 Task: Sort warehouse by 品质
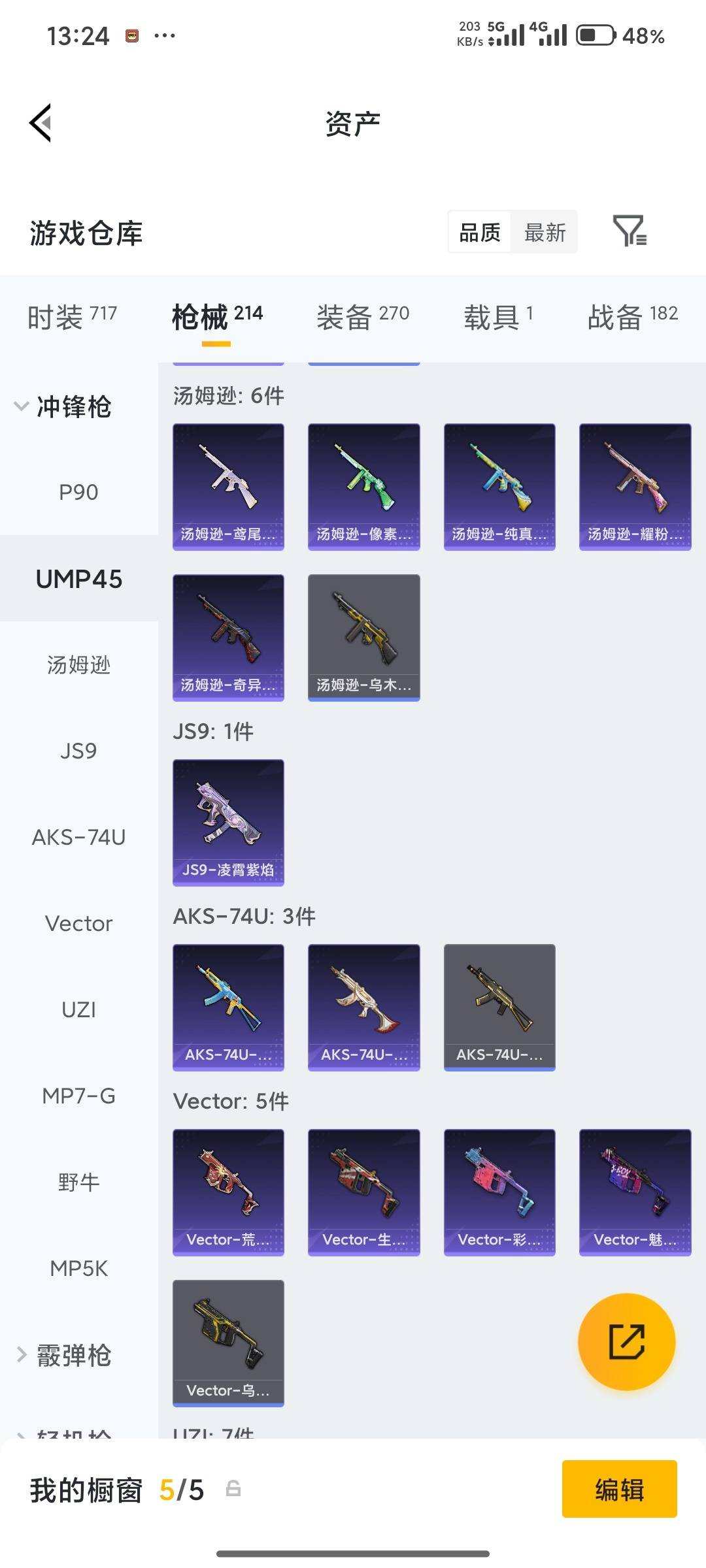point(479,232)
